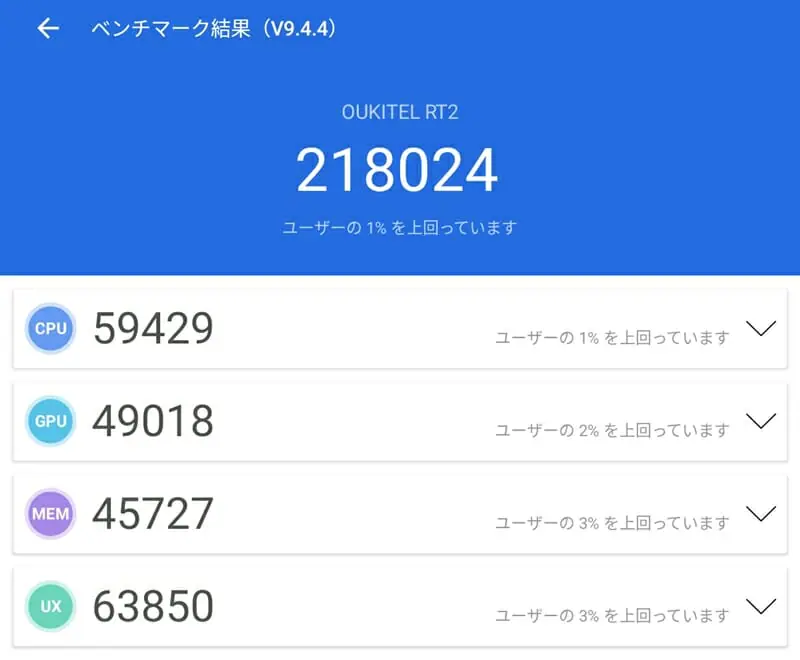Expand the CPU score details
The height and width of the screenshot is (660, 800).
[x=761, y=329]
